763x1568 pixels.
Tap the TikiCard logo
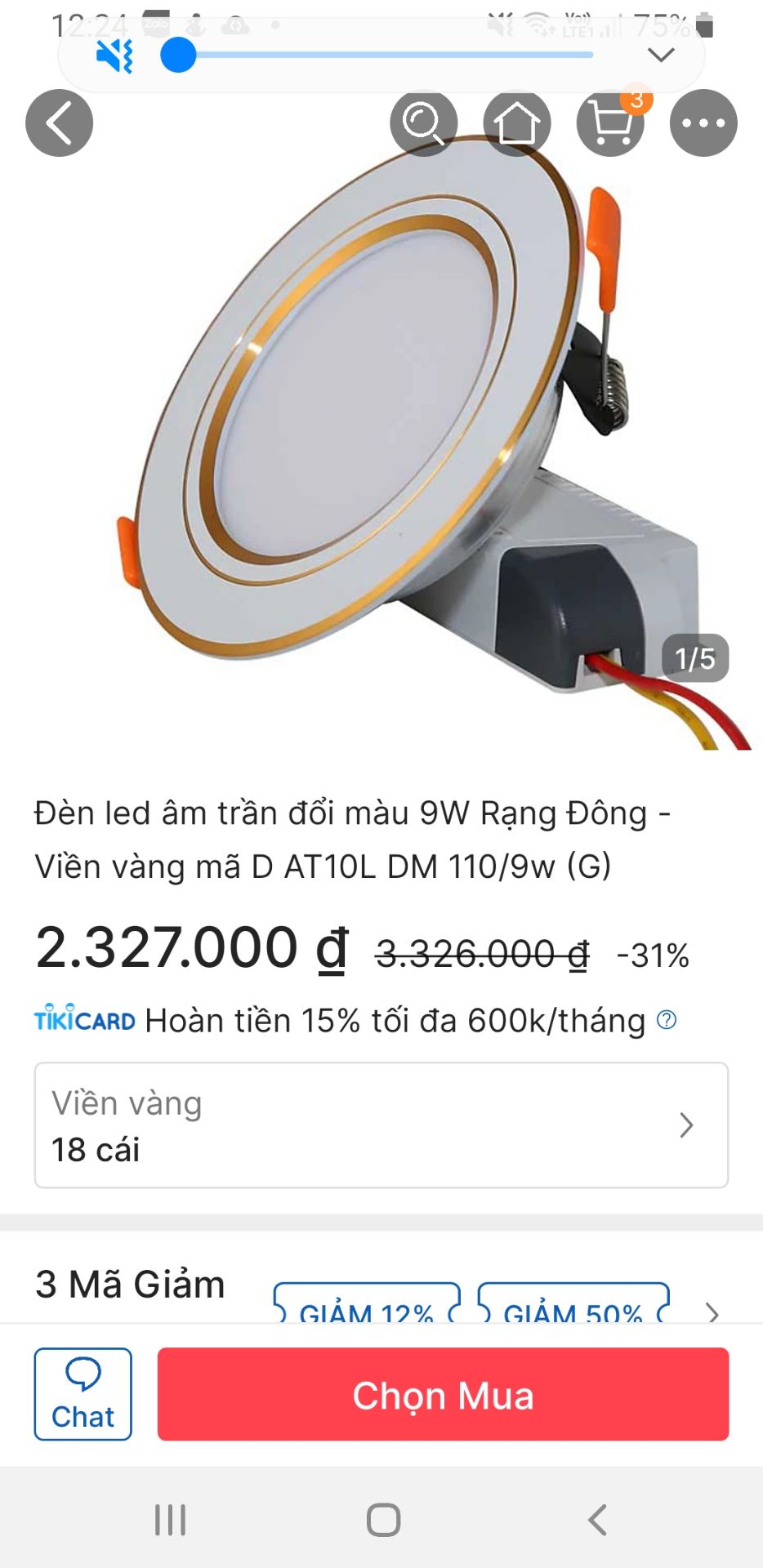(85, 1019)
